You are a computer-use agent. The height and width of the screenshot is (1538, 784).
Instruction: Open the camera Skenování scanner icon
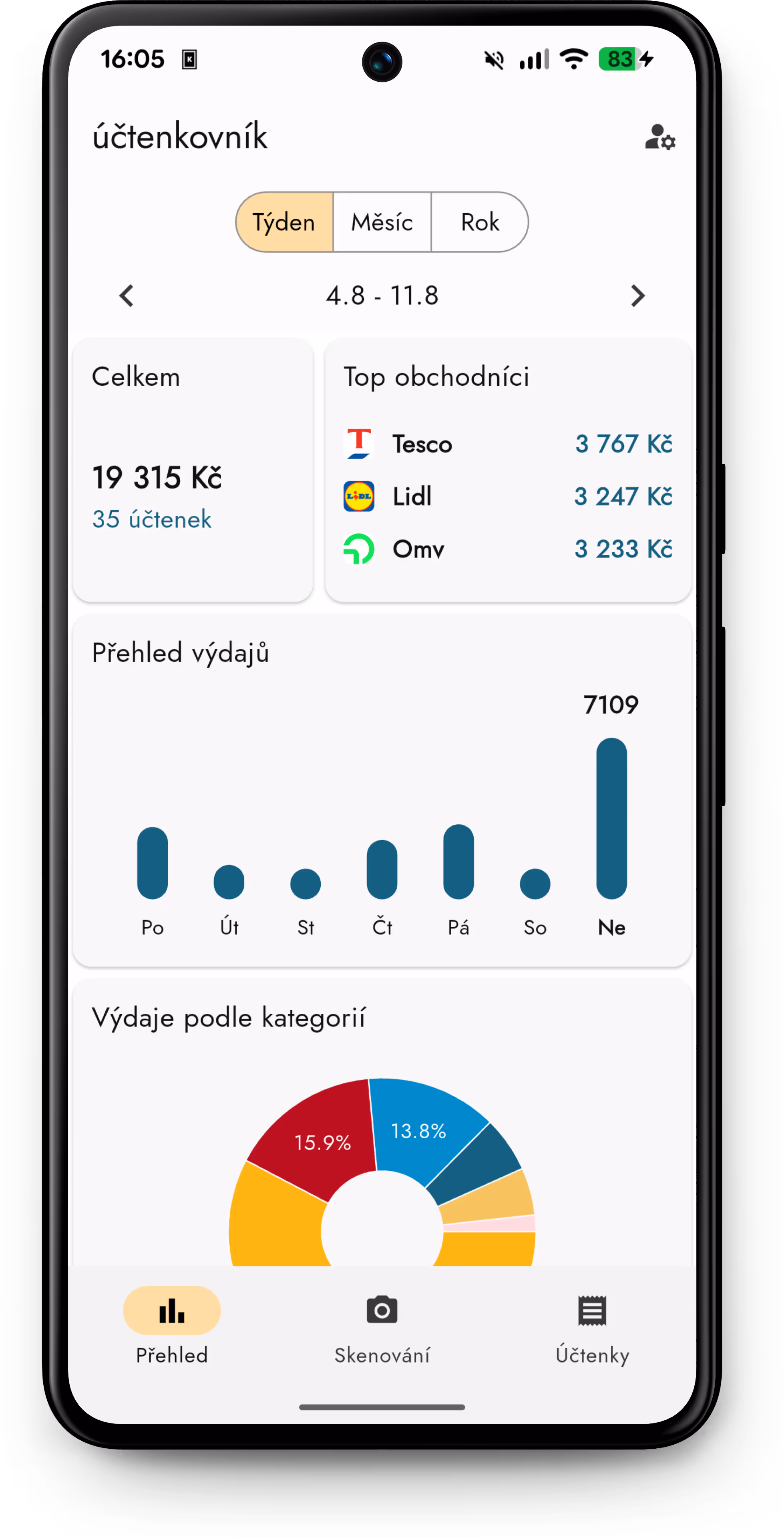tap(381, 1311)
